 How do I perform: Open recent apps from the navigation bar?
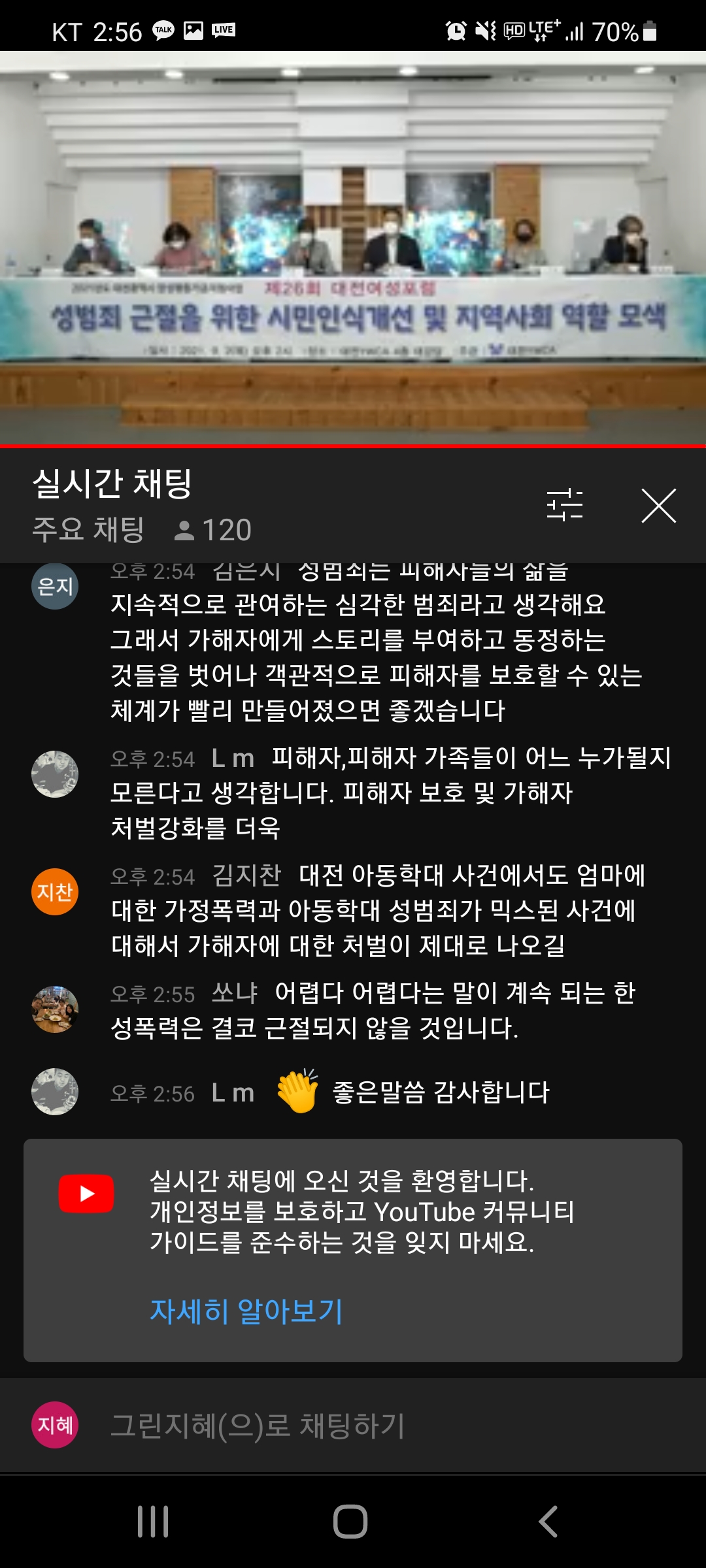pyautogui.click(x=153, y=1521)
